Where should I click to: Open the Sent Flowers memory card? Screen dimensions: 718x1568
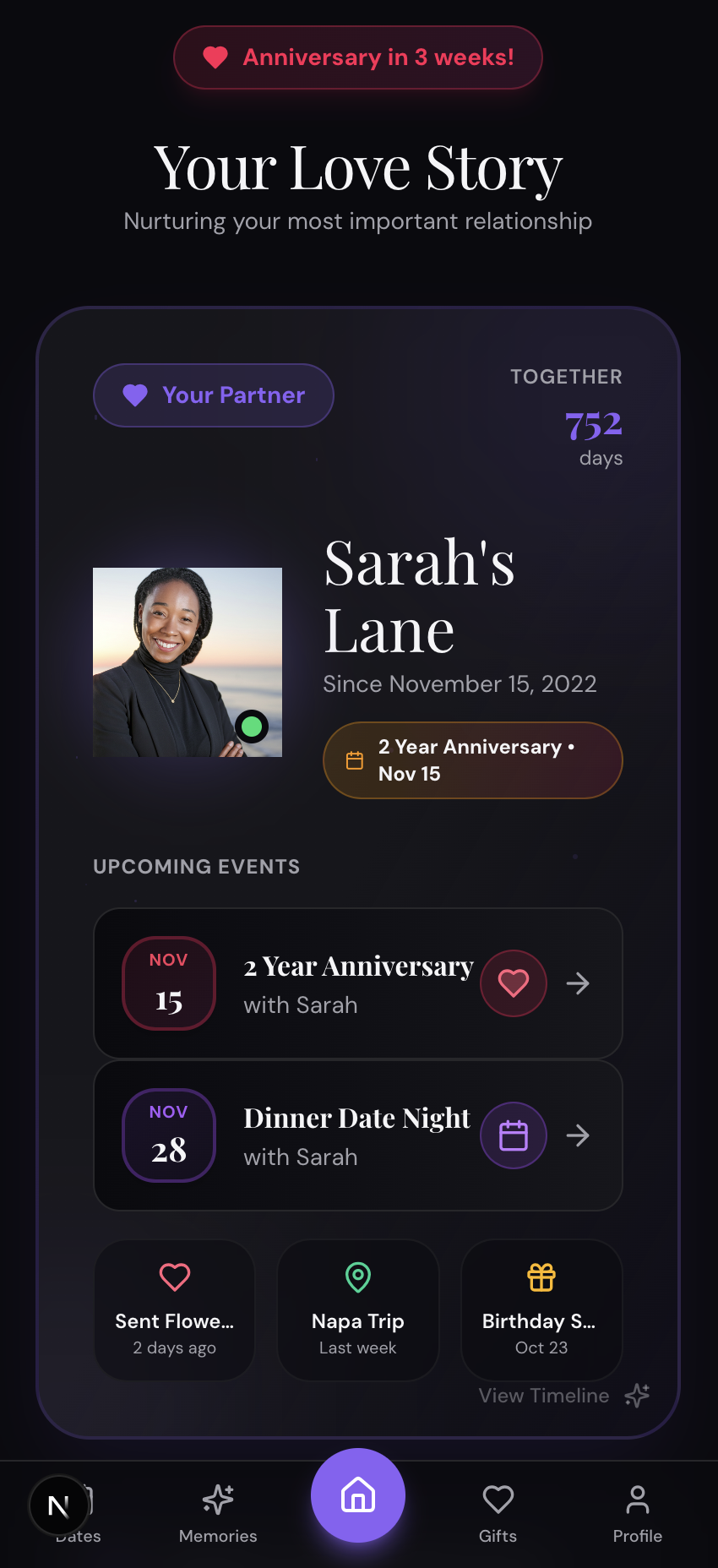(x=175, y=1310)
